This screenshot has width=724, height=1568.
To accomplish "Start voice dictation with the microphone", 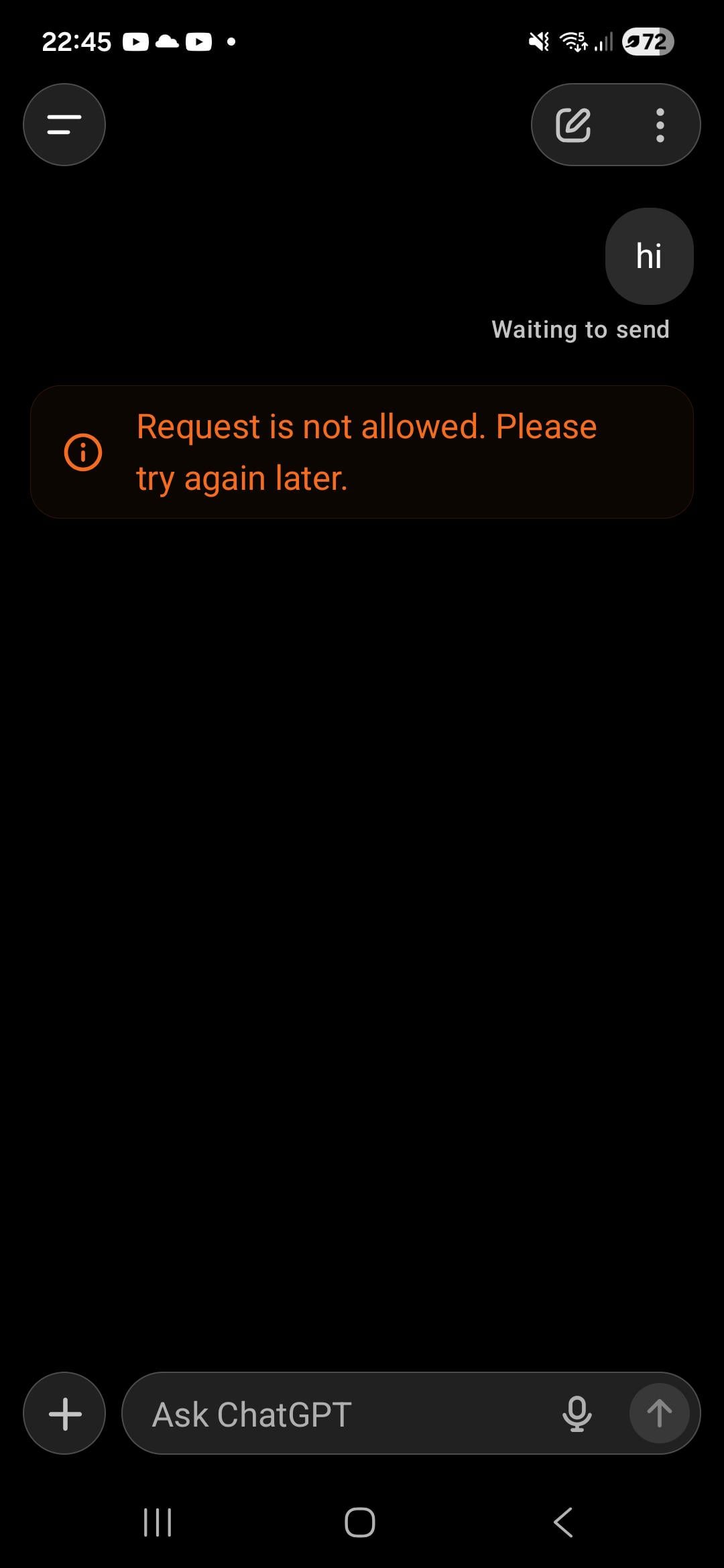I will coord(577,1414).
